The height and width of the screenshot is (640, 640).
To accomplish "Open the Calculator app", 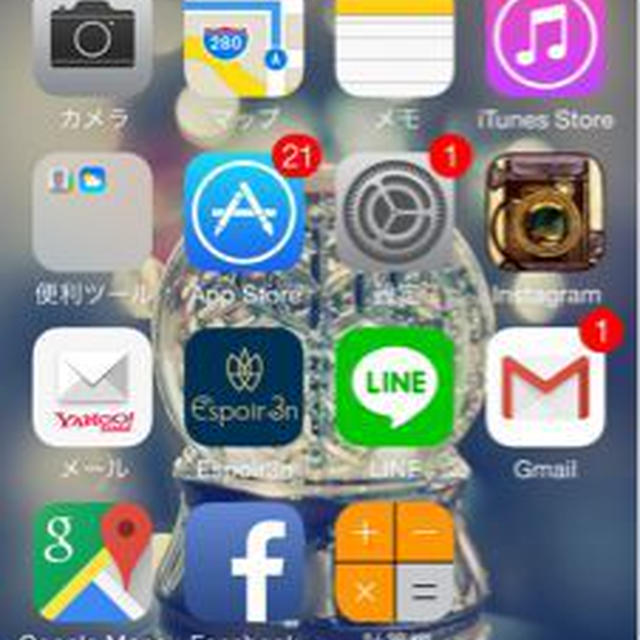I will 395,562.
